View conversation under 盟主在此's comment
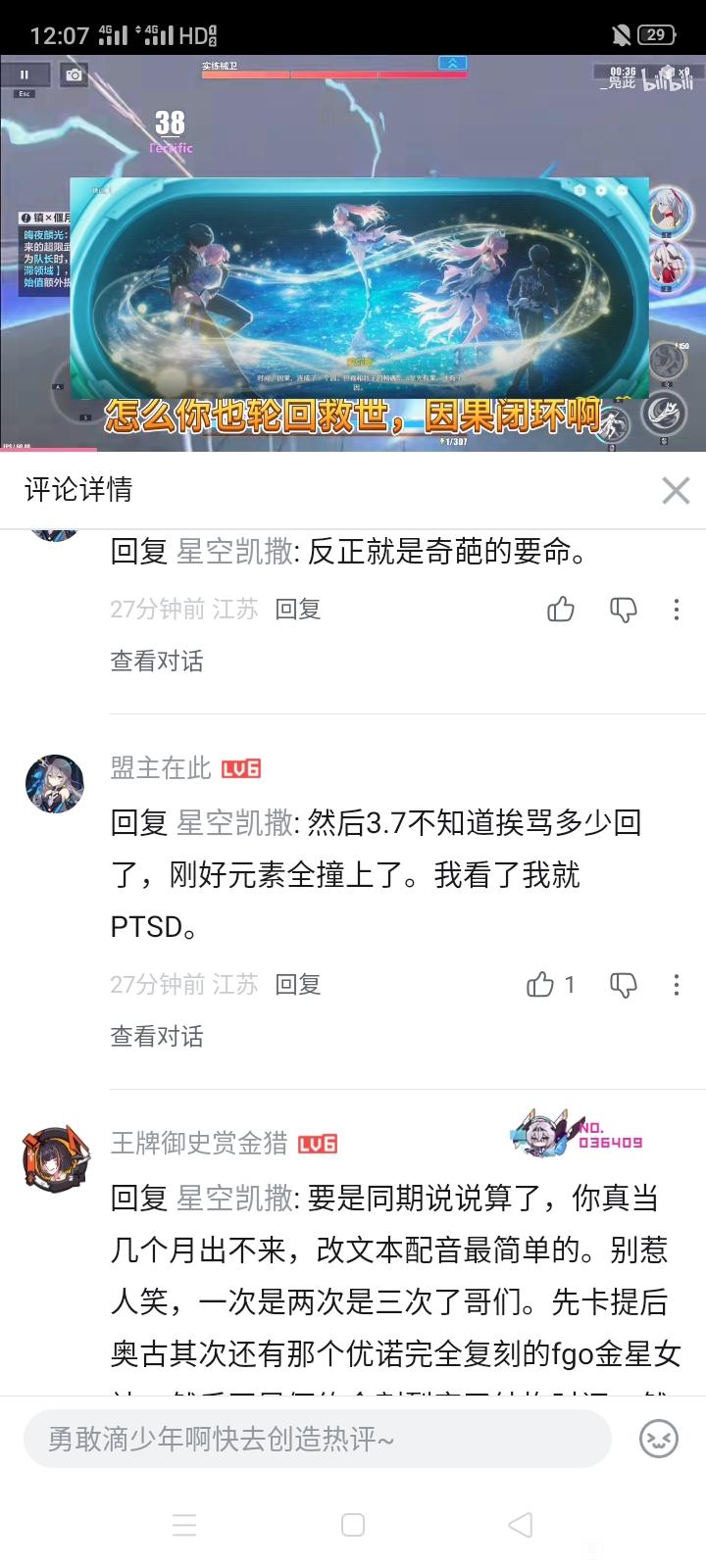706x1568 pixels. (157, 1037)
